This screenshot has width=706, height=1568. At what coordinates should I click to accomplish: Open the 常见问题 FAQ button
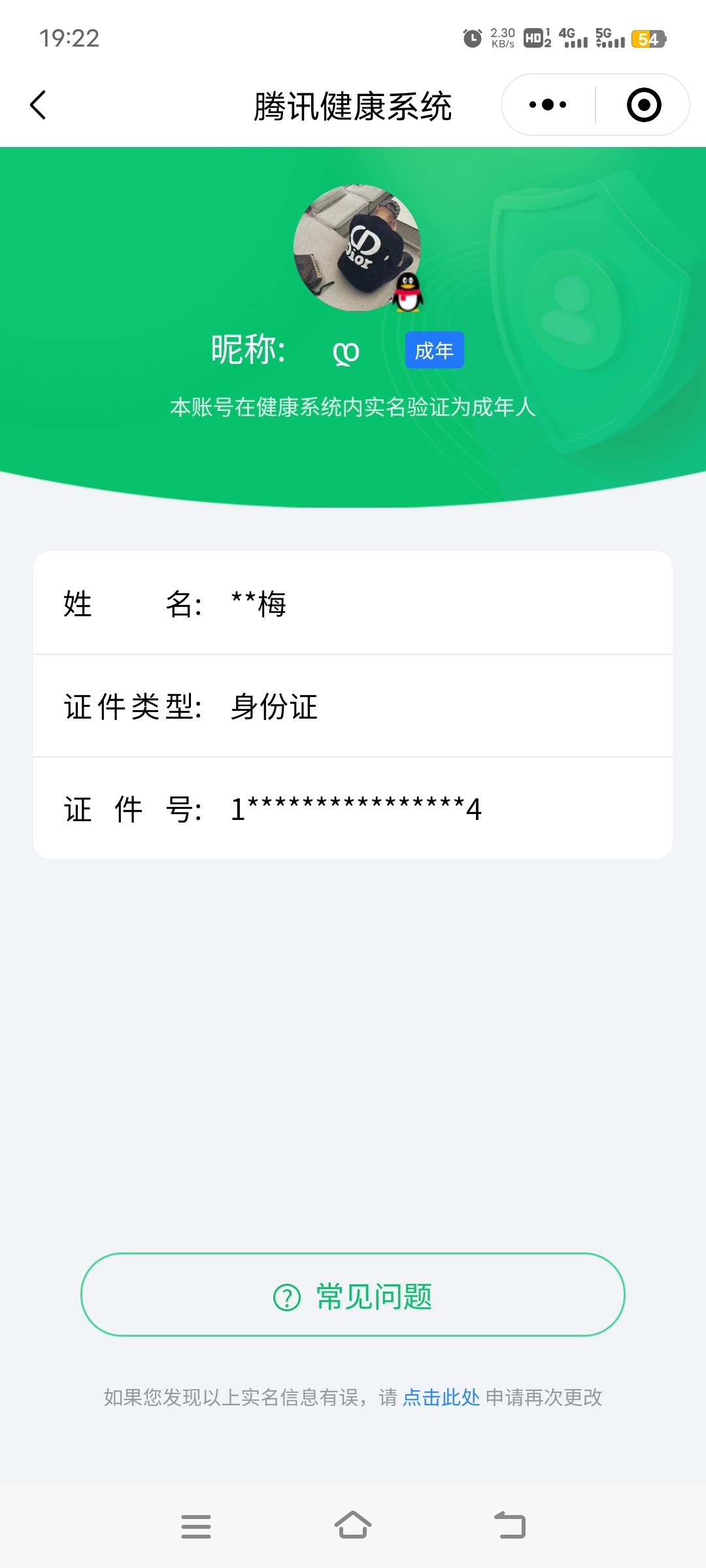(x=353, y=1294)
